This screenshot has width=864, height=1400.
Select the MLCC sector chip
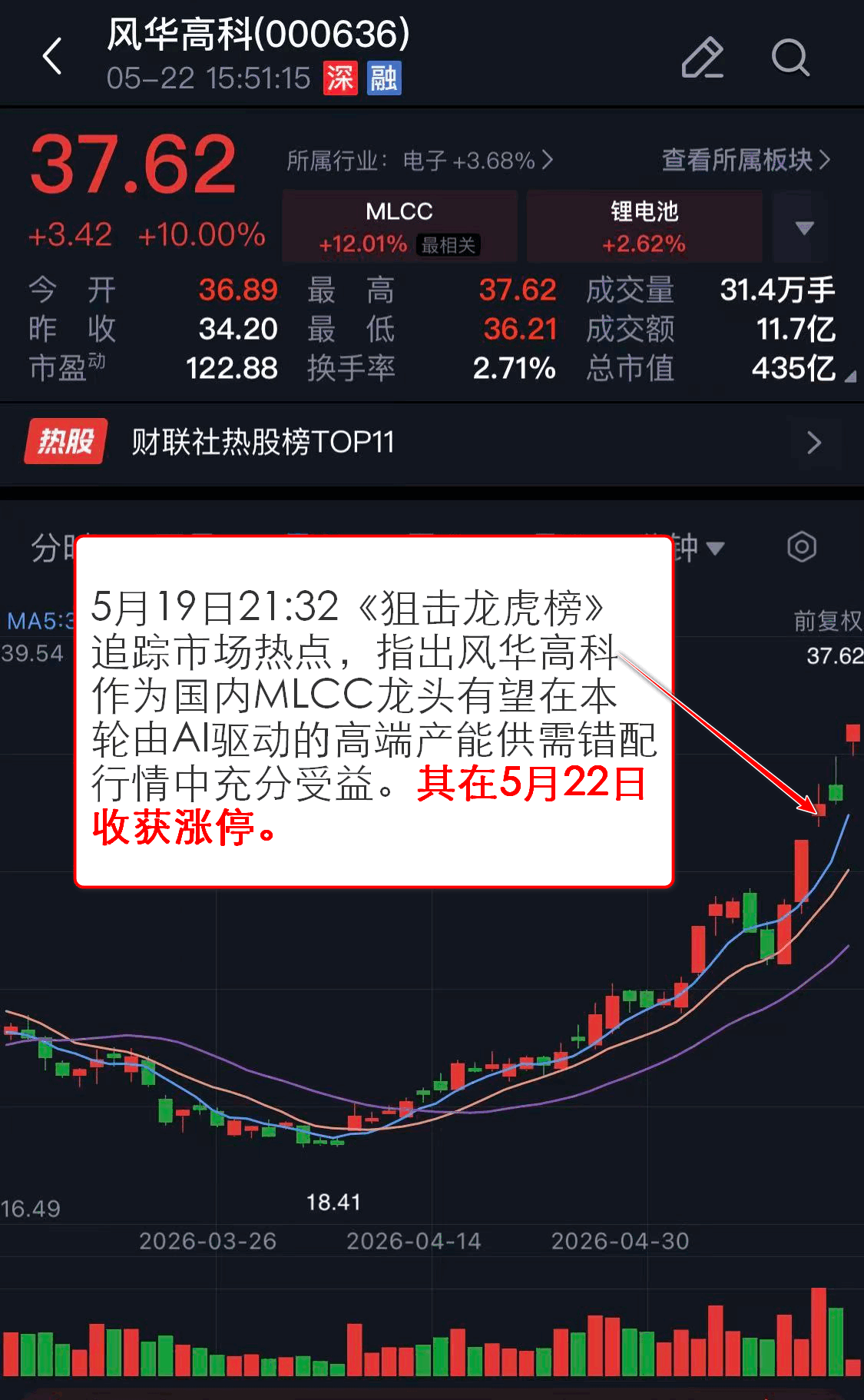pyautogui.click(x=399, y=227)
